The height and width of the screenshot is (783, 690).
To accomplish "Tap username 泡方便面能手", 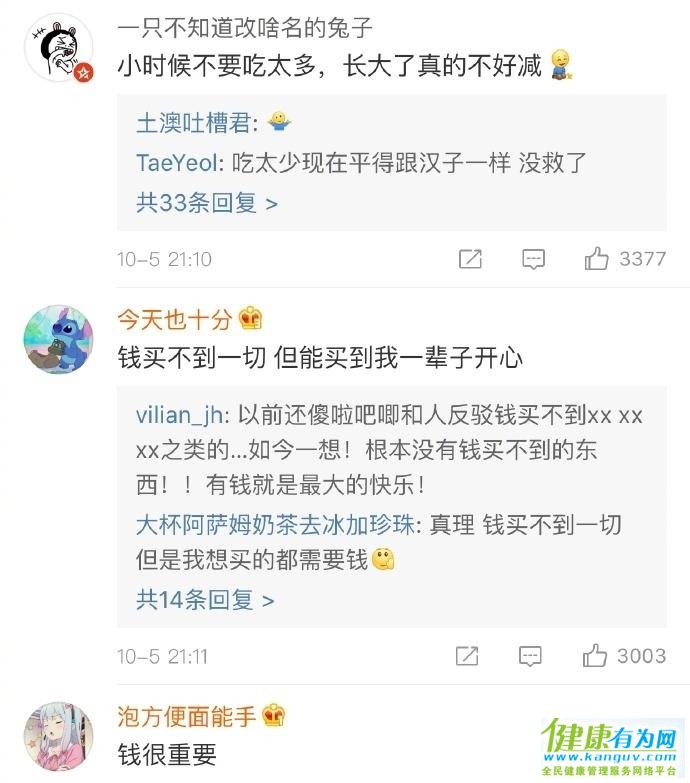I will click(187, 716).
